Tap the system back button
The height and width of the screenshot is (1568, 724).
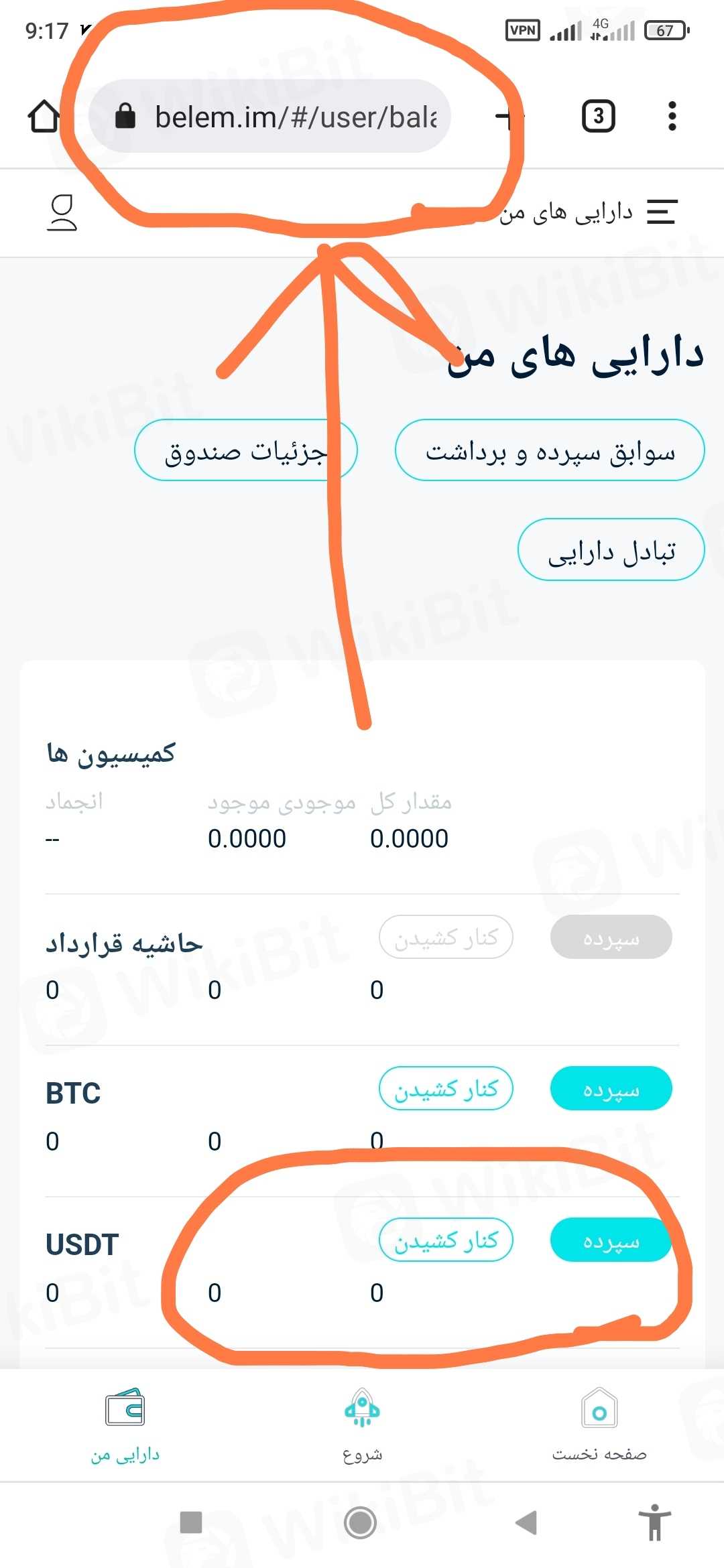527,1522
